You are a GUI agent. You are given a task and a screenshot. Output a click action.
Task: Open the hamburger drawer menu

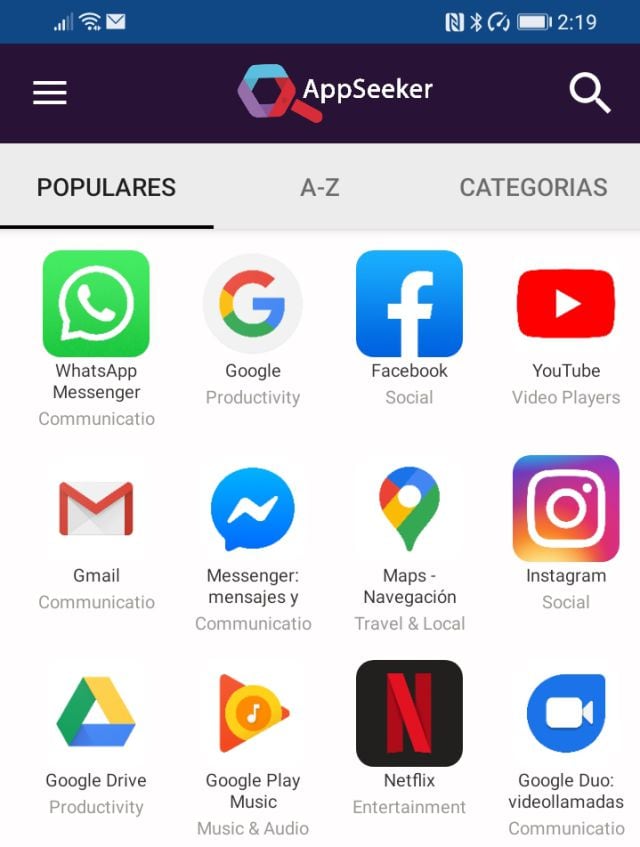tap(49, 93)
